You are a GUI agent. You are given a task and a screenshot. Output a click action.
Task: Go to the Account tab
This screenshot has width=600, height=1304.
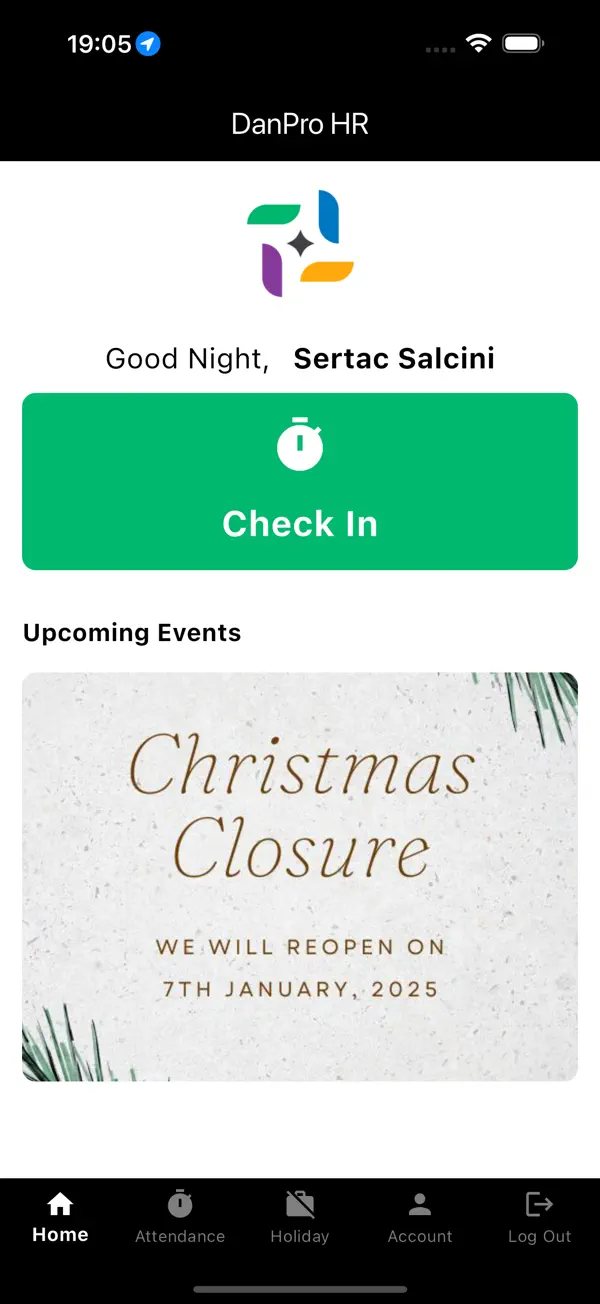[420, 1217]
